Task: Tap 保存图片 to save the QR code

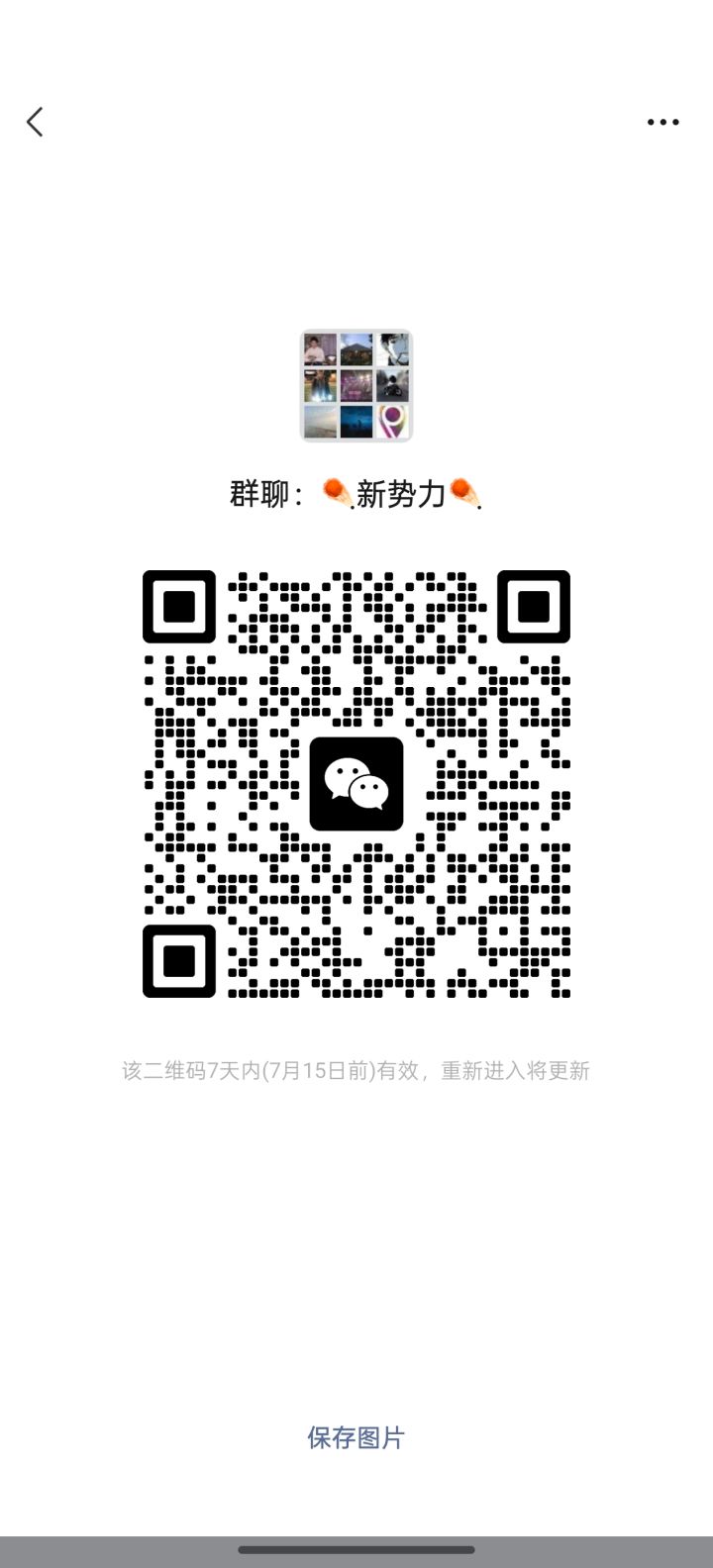Action: point(356,1437)
